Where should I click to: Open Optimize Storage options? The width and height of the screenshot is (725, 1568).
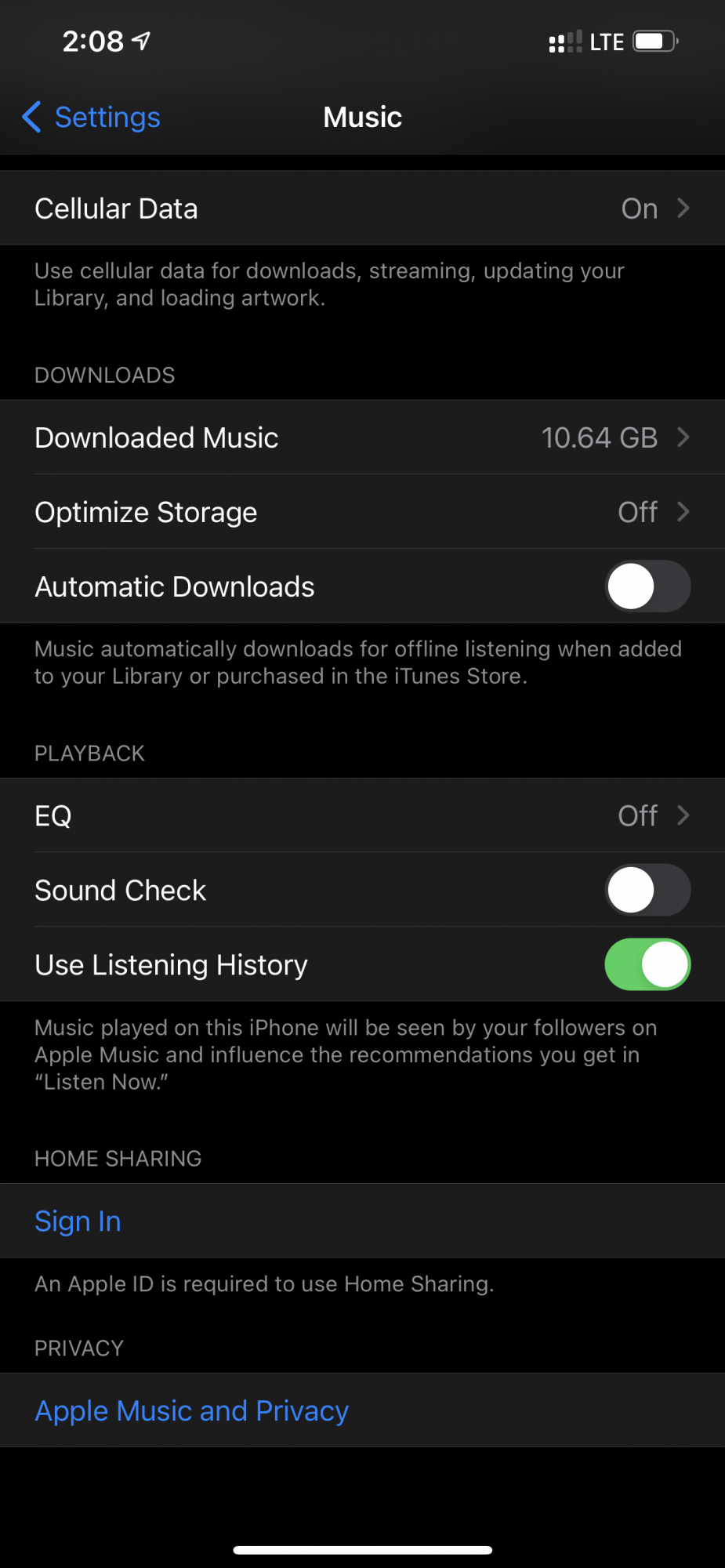(x=362, y=512)
